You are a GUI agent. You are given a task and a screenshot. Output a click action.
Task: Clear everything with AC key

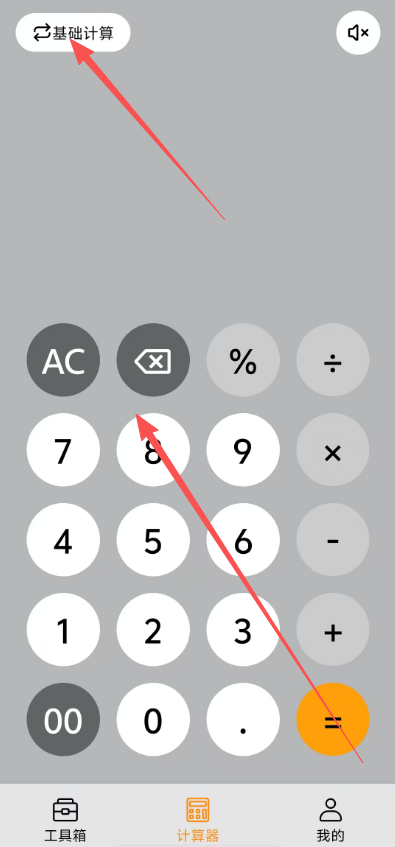pyautogui.click(x=63, y=360)
